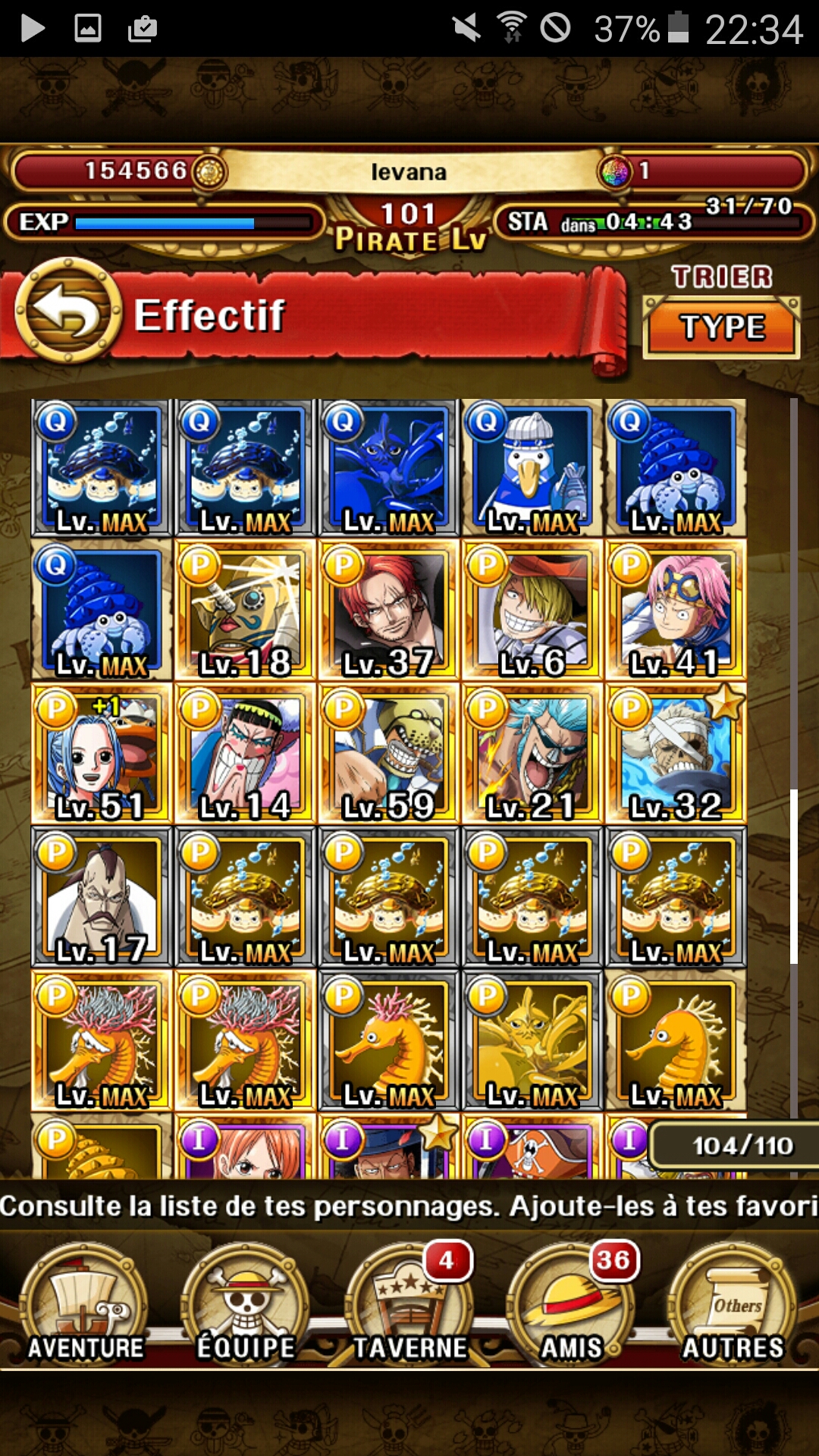
Task: Select the Lv.37 red-haired character
Action: (389, 610)
